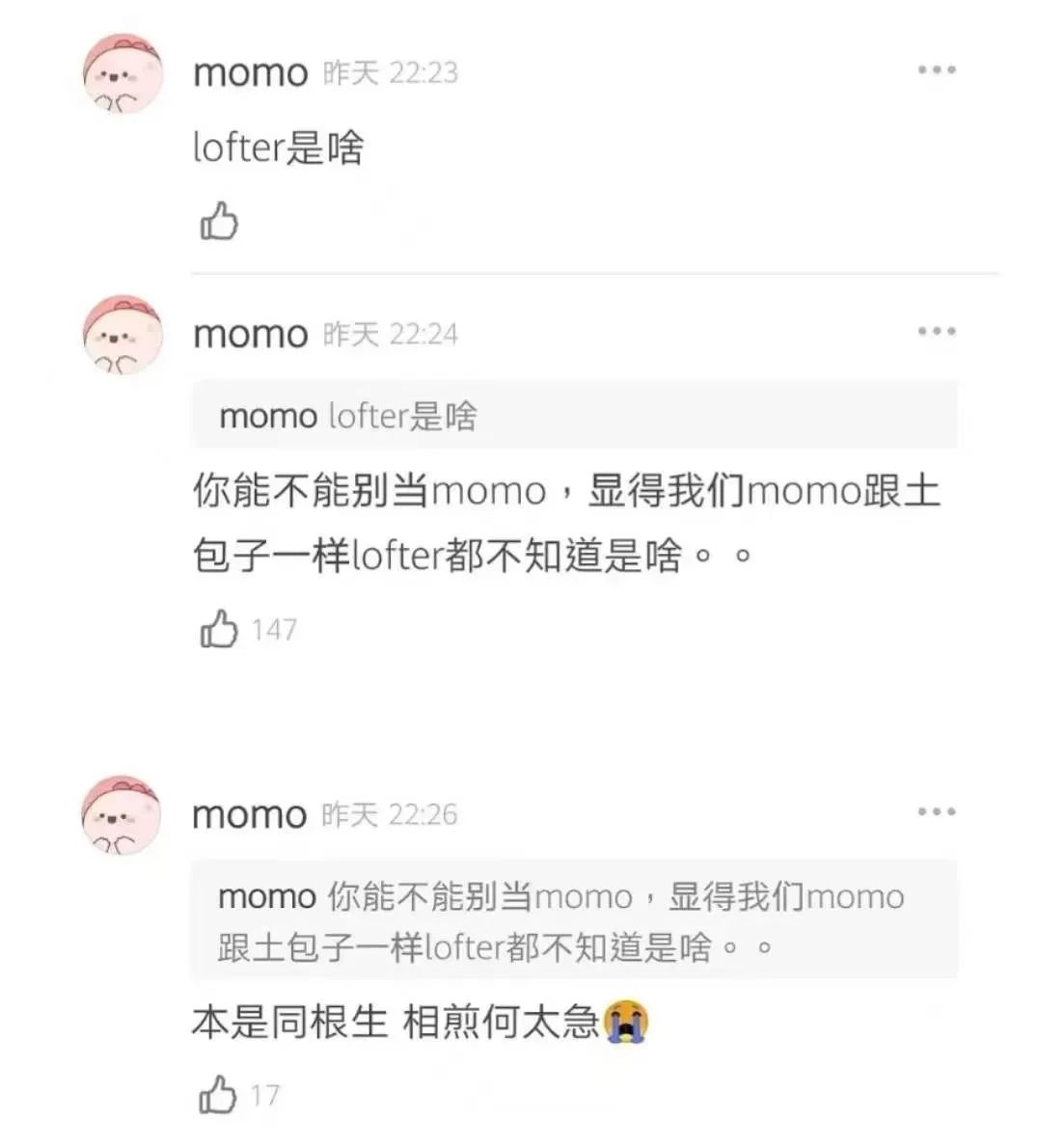Open the overflow menu on the 22:23 comment

point(936,69)
